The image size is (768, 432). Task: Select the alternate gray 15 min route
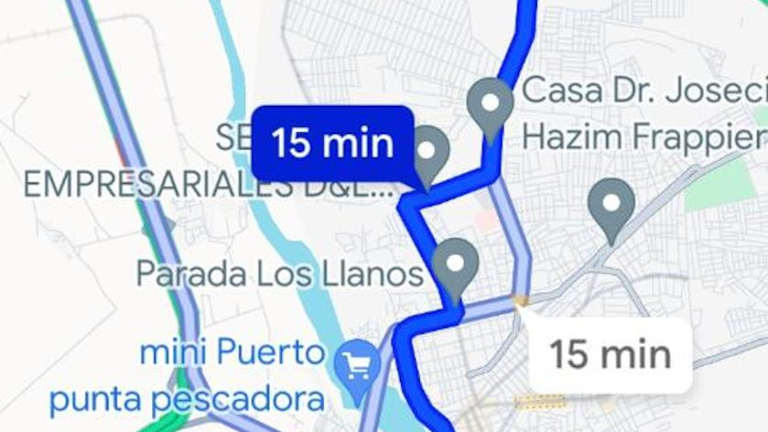609,355
